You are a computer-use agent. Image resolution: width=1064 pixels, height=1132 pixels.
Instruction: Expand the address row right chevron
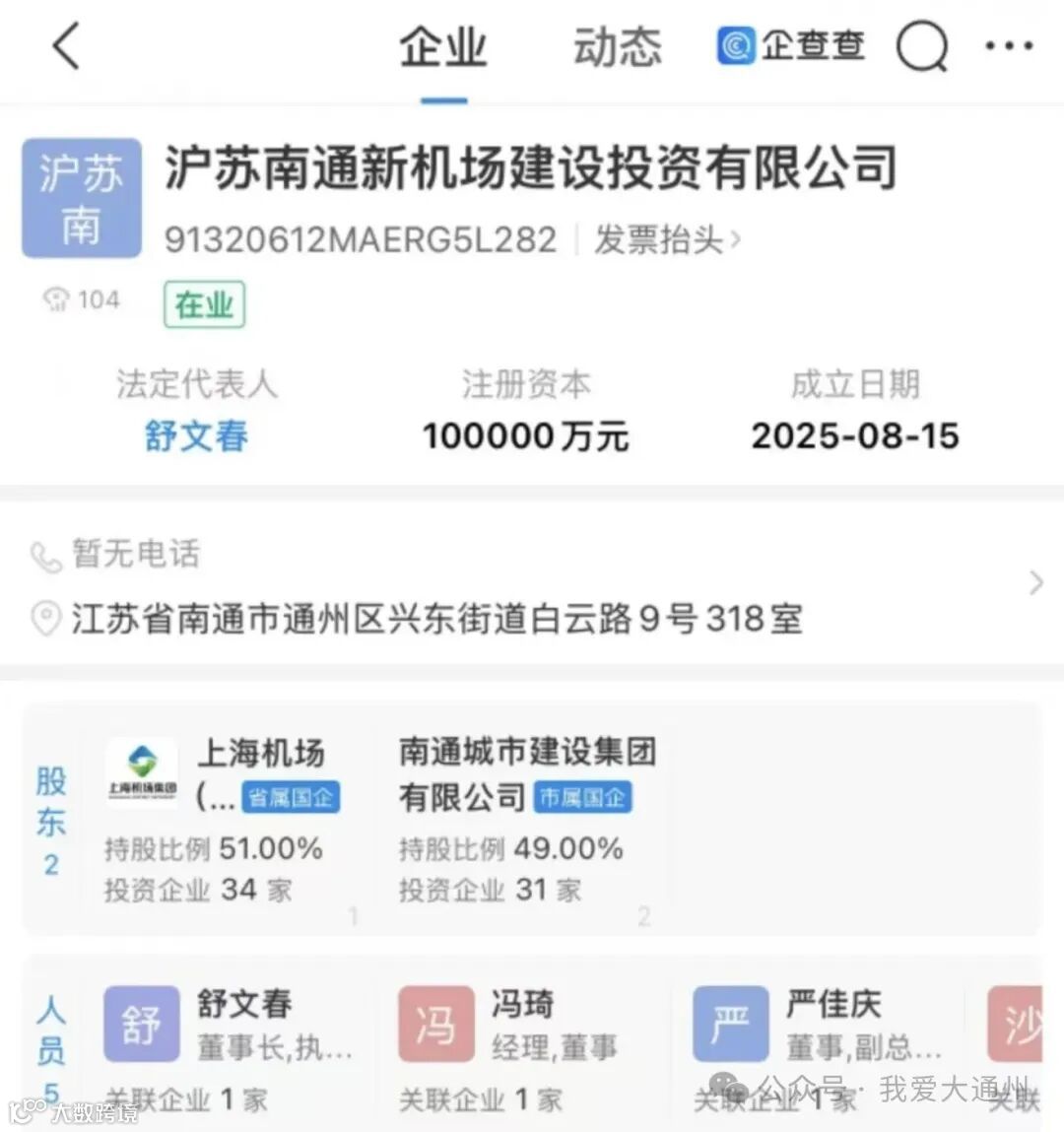coord(1034,583)
